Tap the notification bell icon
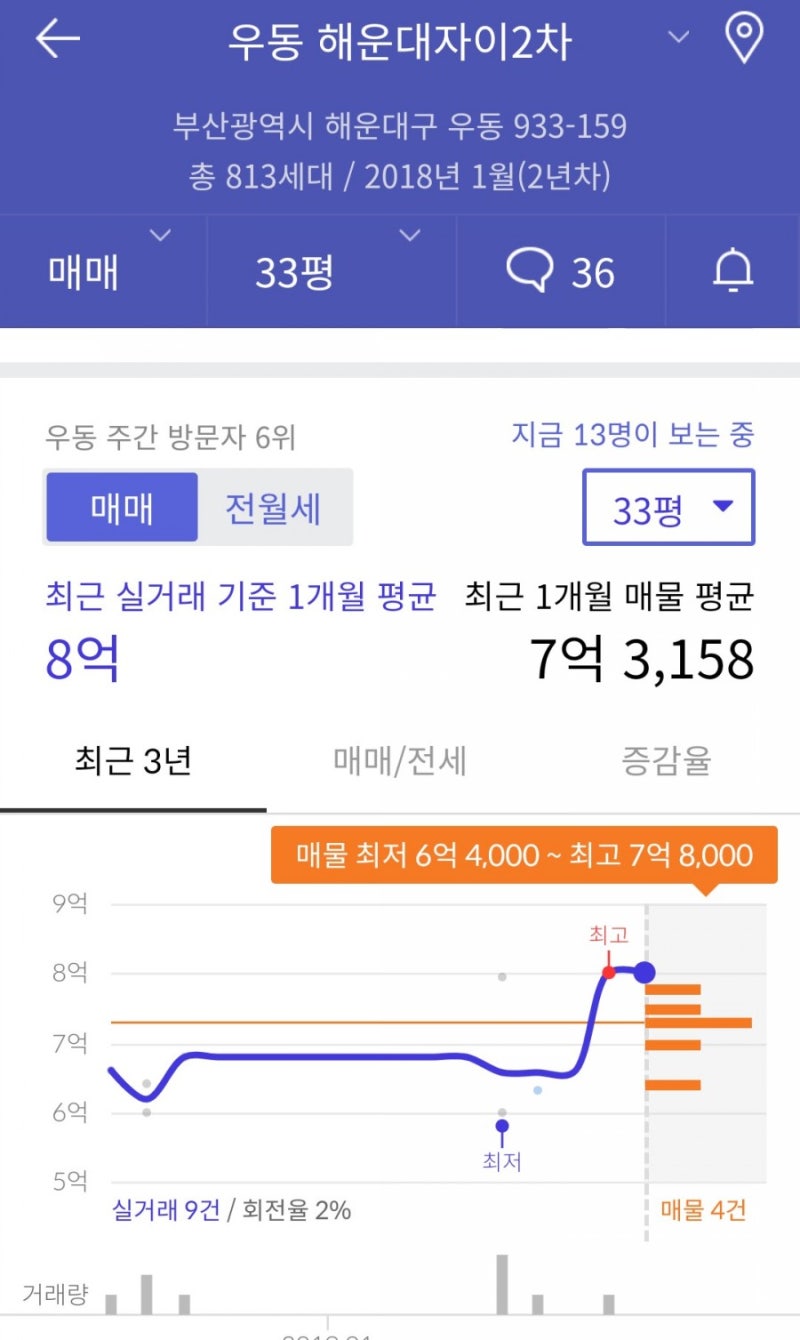Screen dimensions: 800x1340 click(735, 270)
